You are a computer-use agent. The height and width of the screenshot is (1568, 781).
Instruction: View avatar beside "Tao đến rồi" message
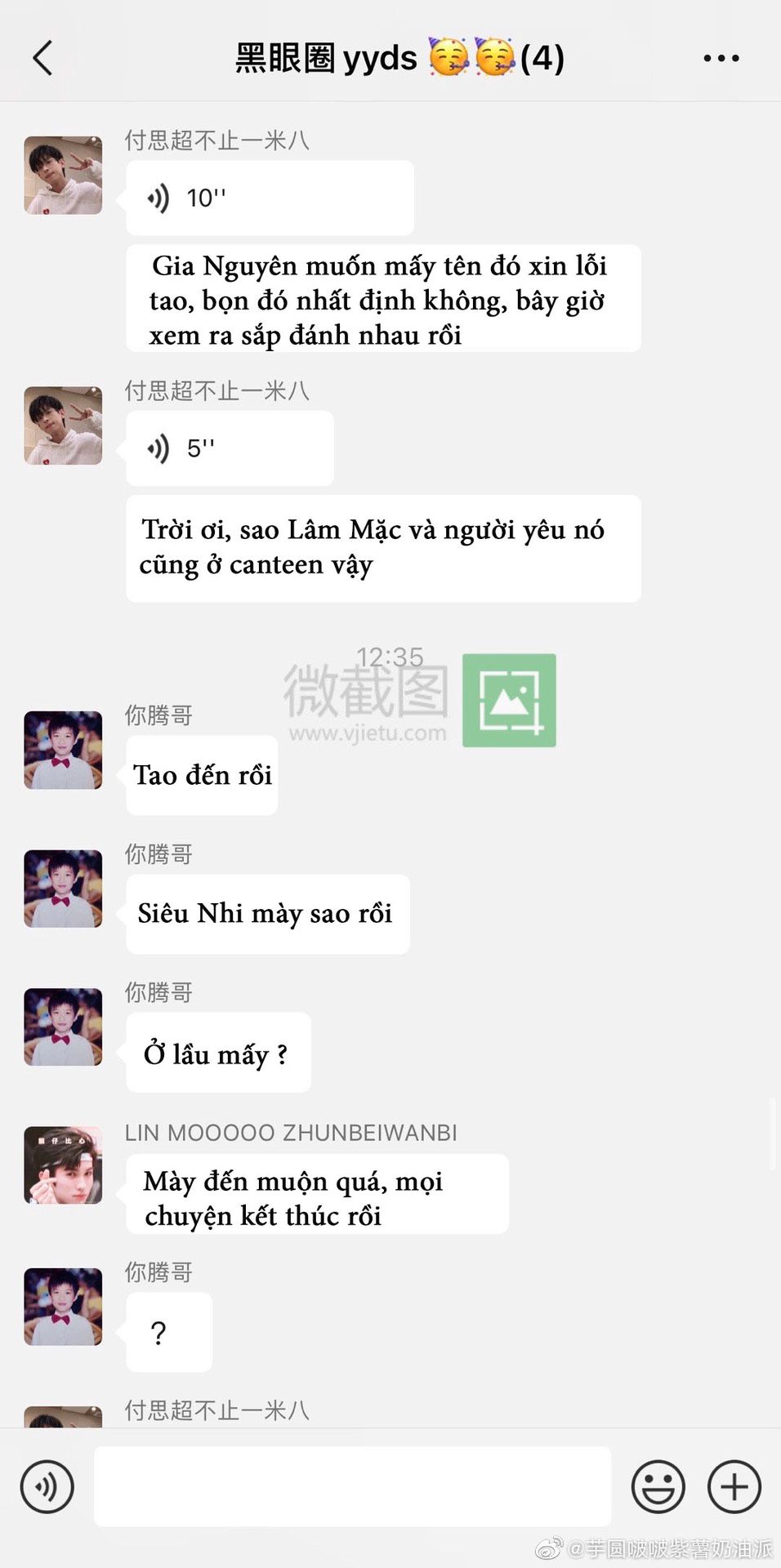(x=63, y=750)
